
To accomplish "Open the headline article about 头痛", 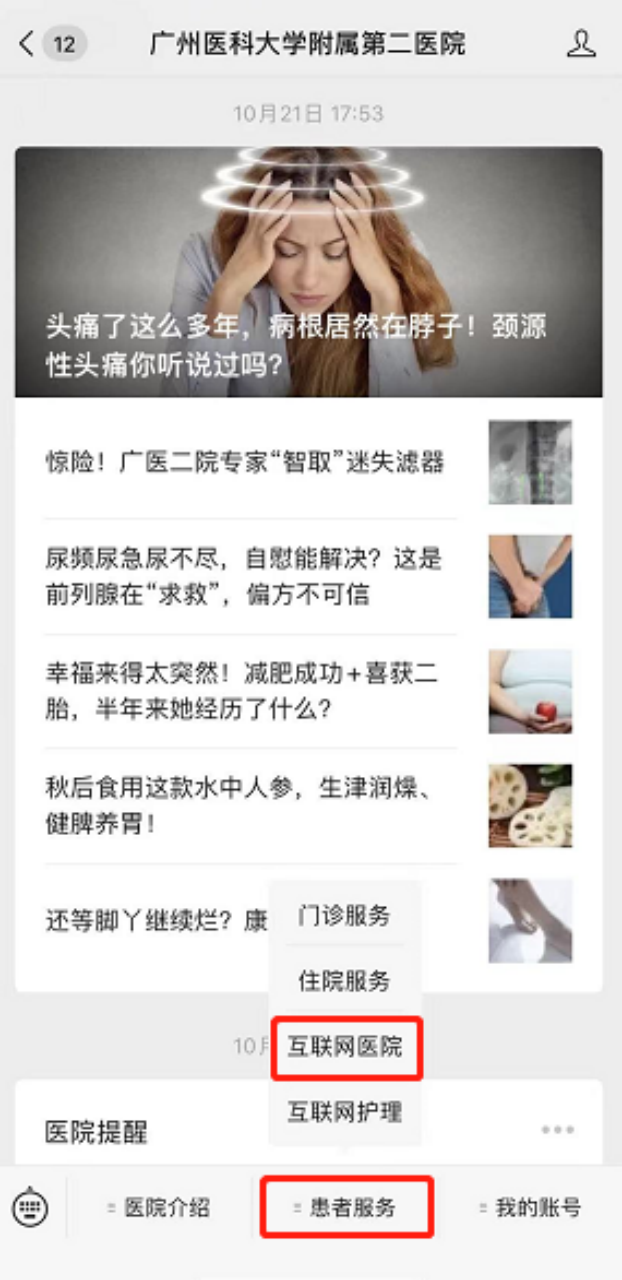I will coord(308,272).
